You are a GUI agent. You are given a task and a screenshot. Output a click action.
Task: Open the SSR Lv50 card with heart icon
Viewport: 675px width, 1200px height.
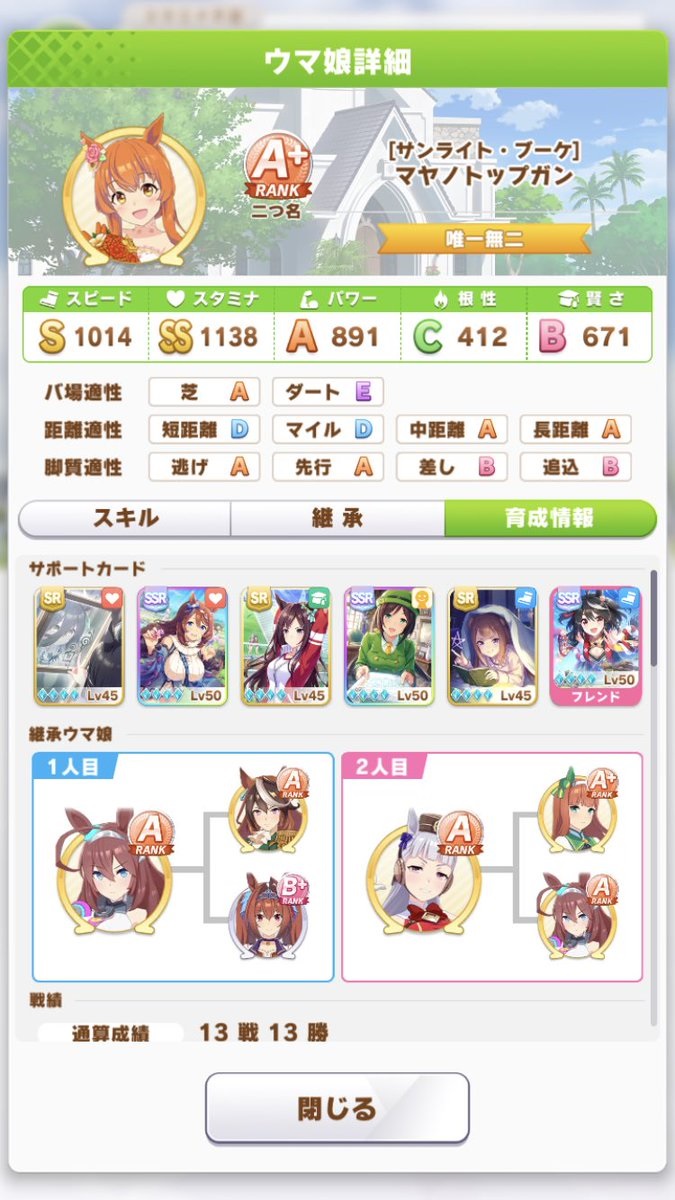tap(182, 645)
